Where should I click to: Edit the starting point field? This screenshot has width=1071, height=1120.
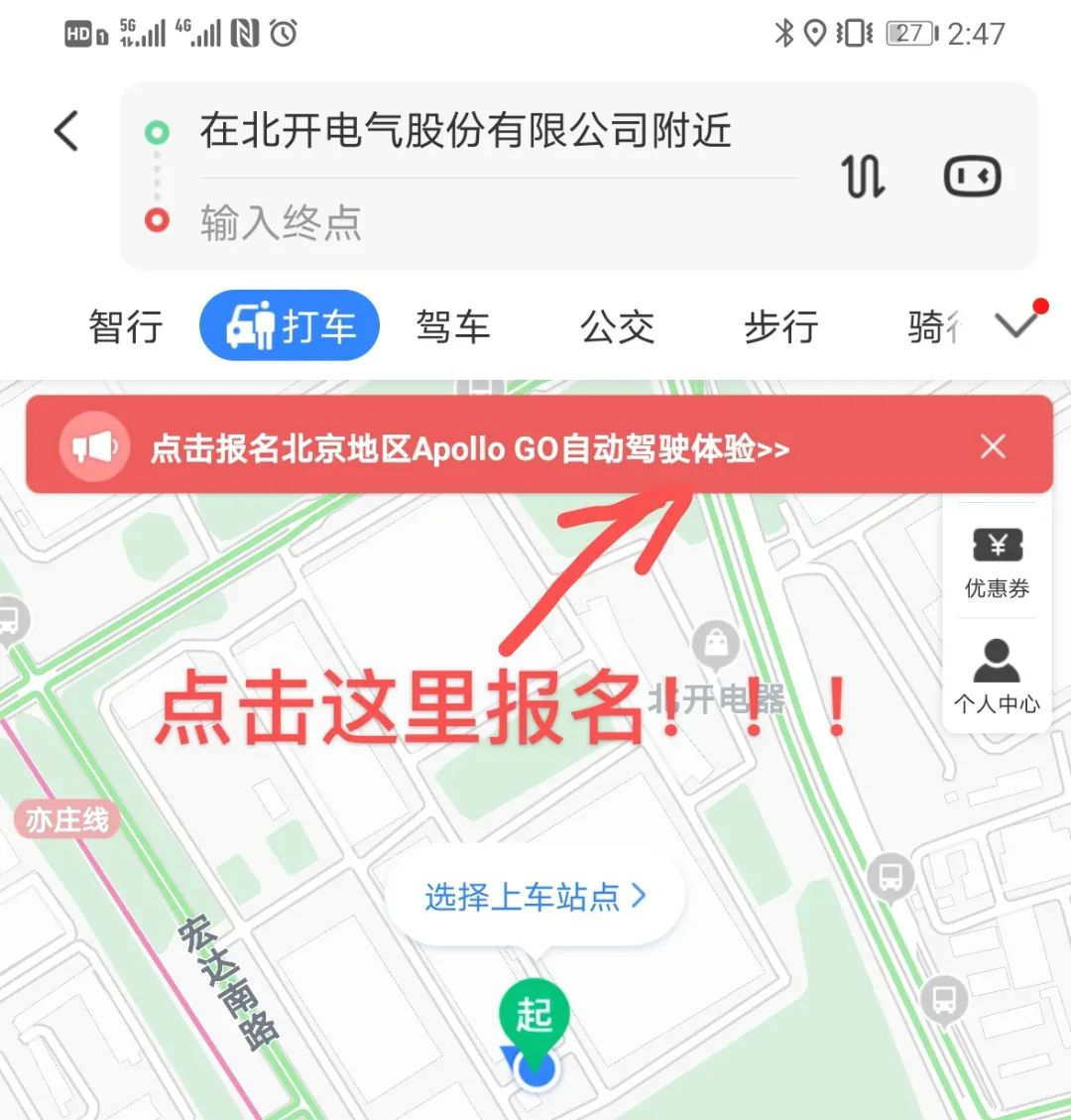point(466,131)
